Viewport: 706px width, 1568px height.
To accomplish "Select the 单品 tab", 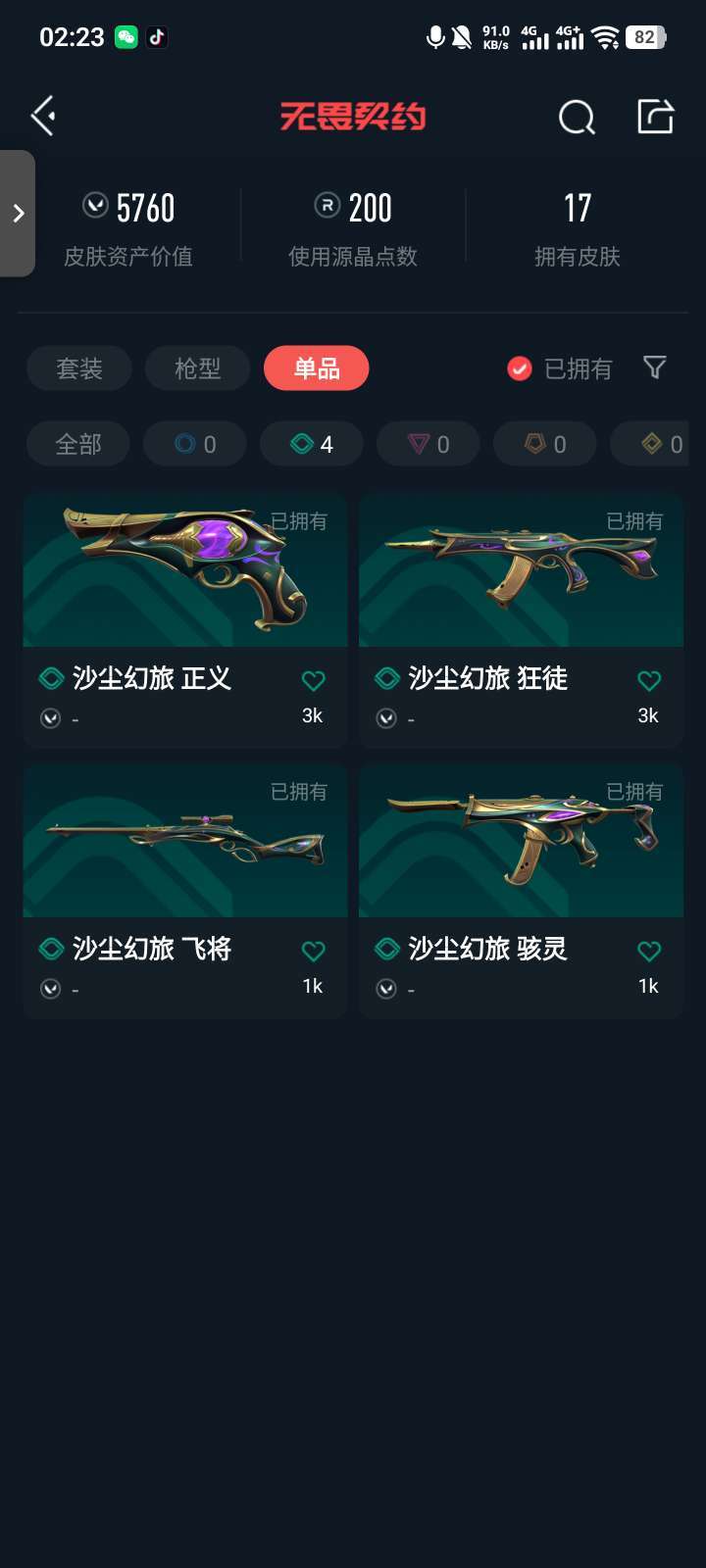I will (x=317, y=368).
